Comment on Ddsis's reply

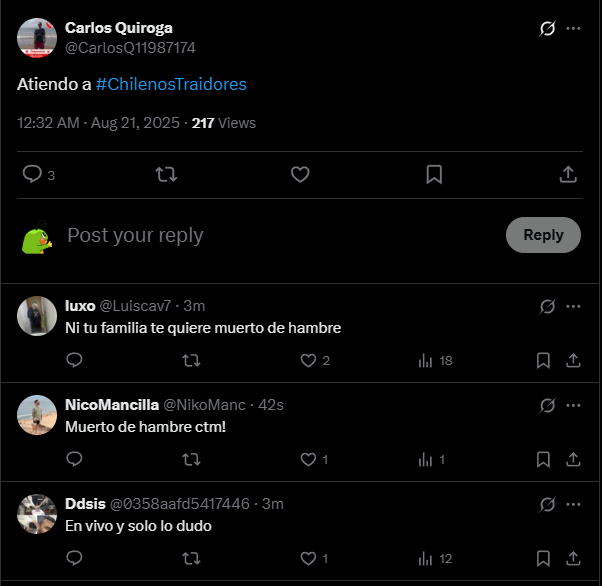[74, 558]
